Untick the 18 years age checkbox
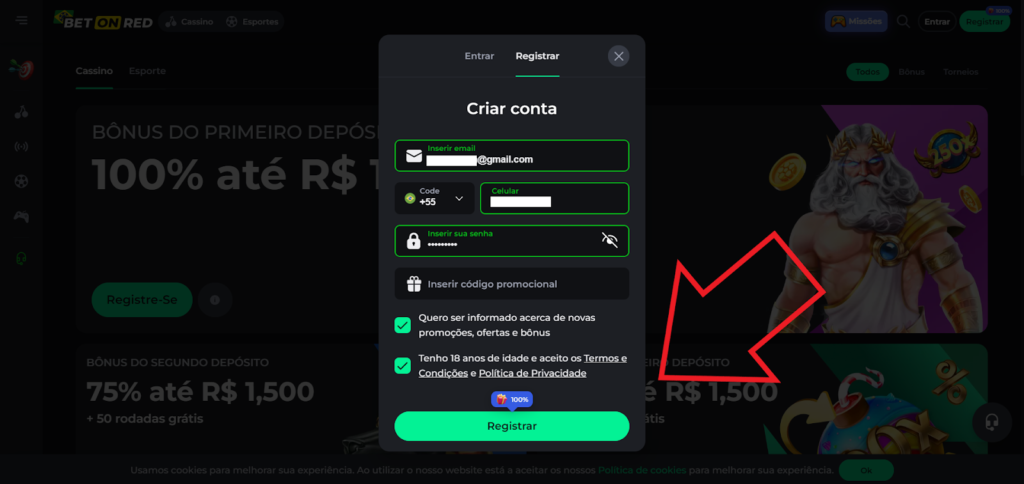Image resolution: width=1024 pixels, height=484 pixels. pyautogui.click(x=403, y=366)
